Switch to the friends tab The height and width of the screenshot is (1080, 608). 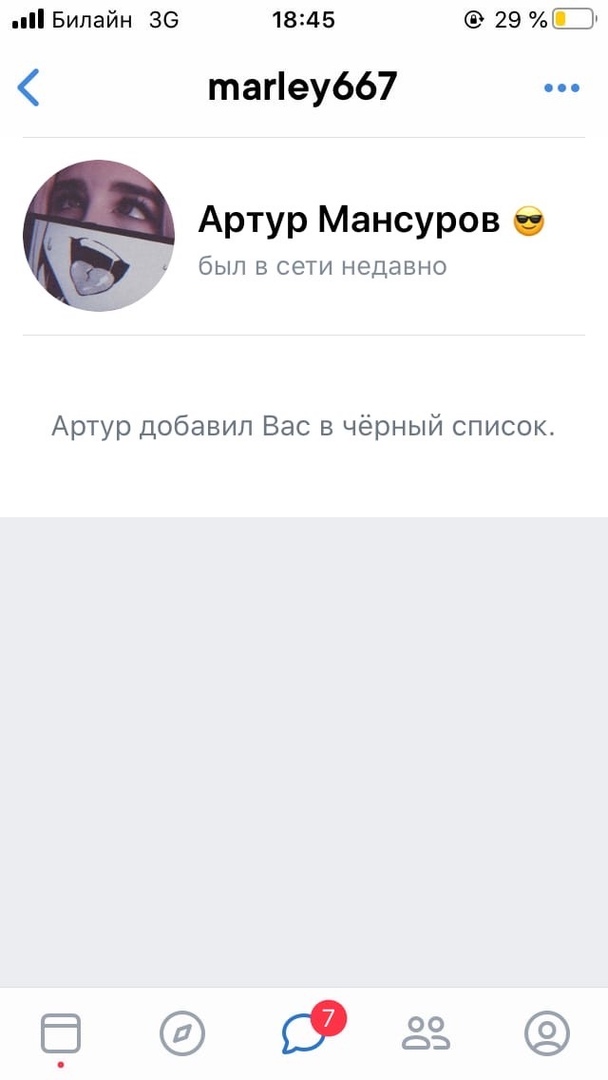click(x=426, y=1033)
